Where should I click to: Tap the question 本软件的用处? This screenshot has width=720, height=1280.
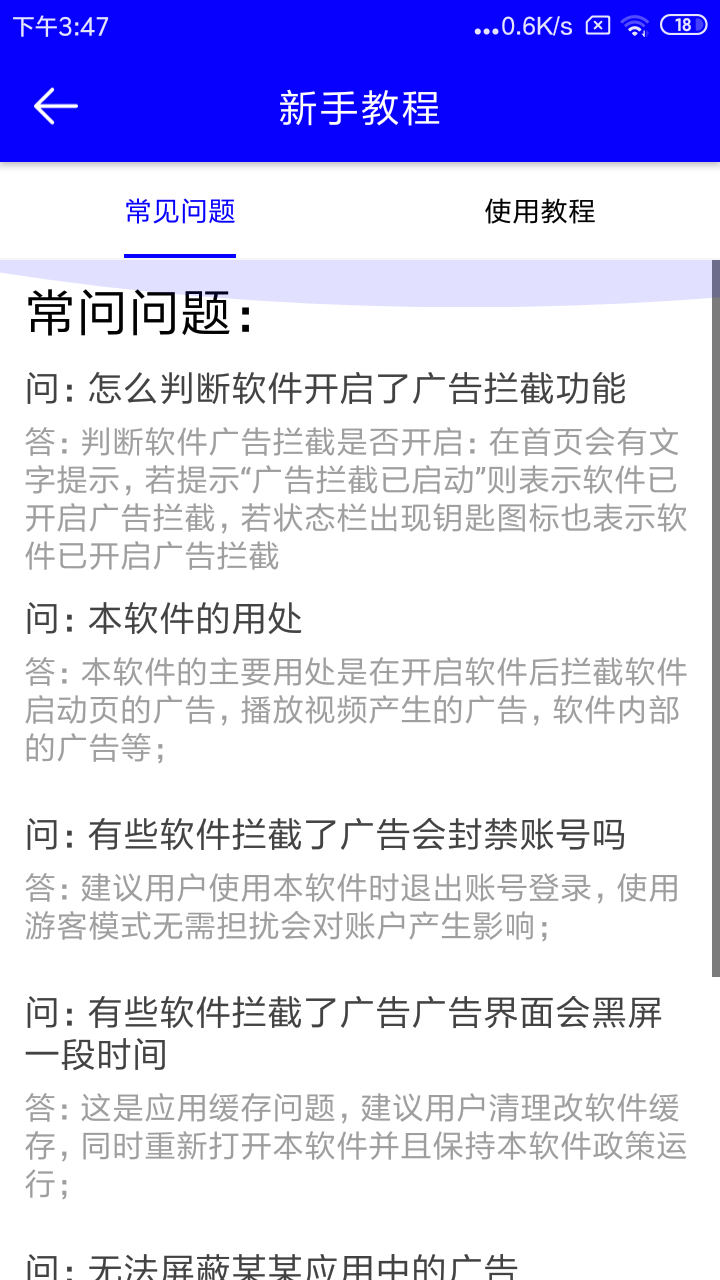160,617
